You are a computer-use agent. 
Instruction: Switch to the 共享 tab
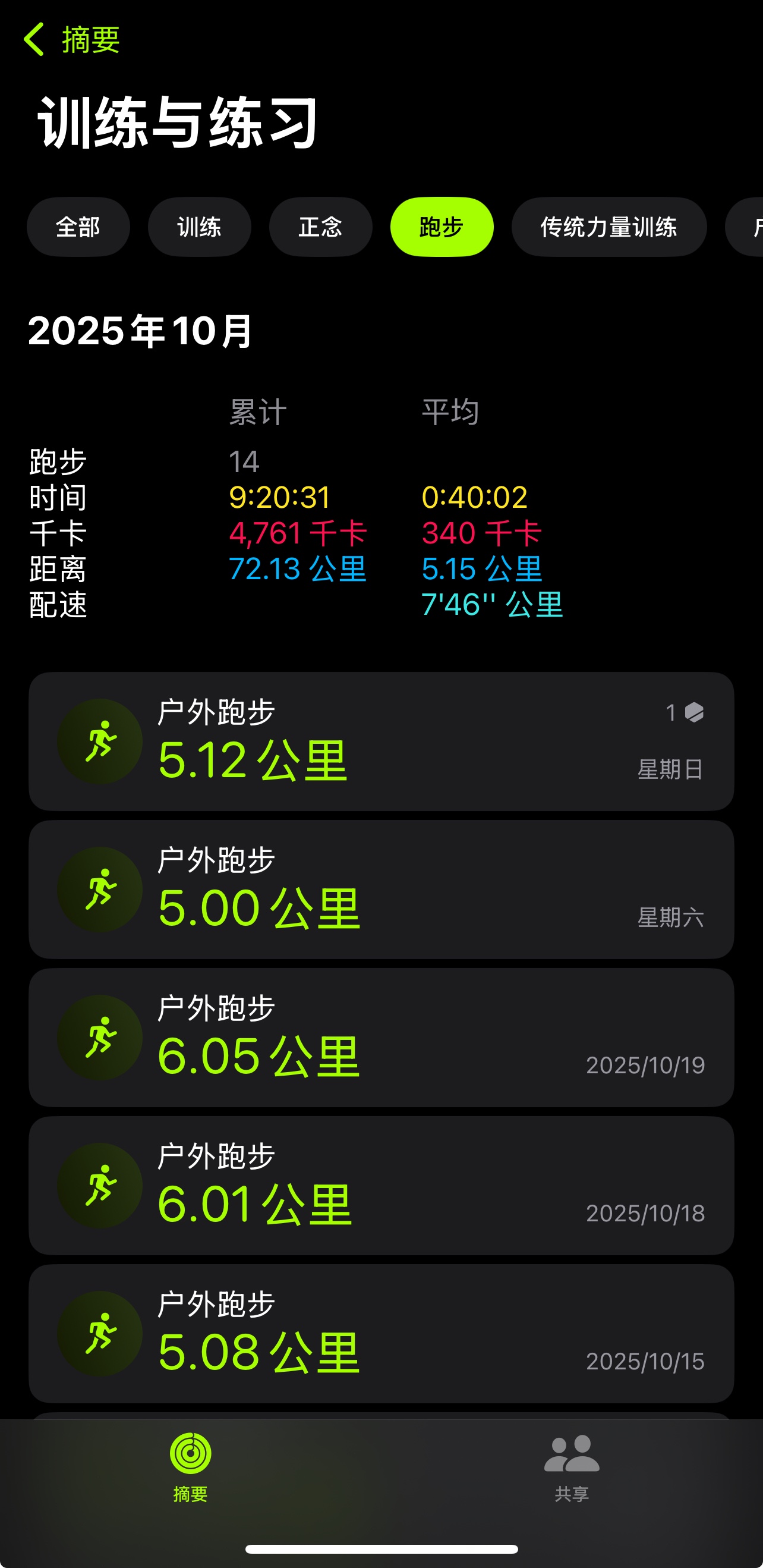pos(571,1467)
